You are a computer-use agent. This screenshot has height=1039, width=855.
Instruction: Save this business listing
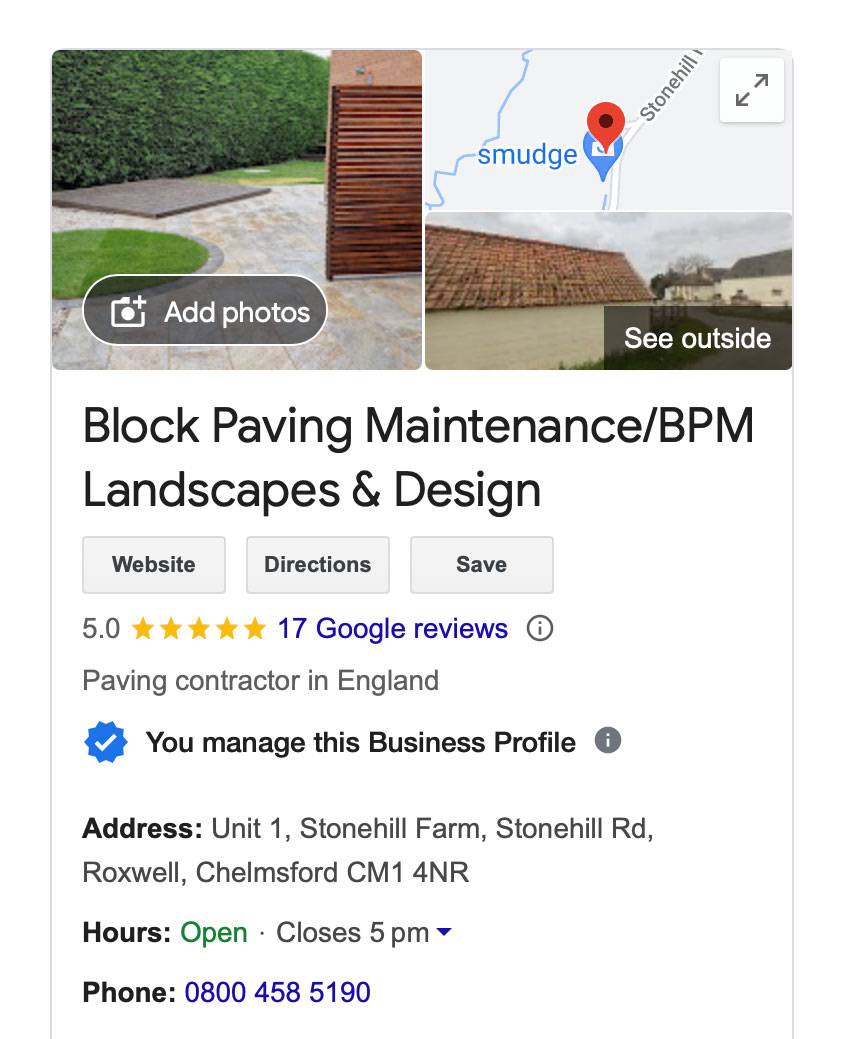tap(482, 565)
